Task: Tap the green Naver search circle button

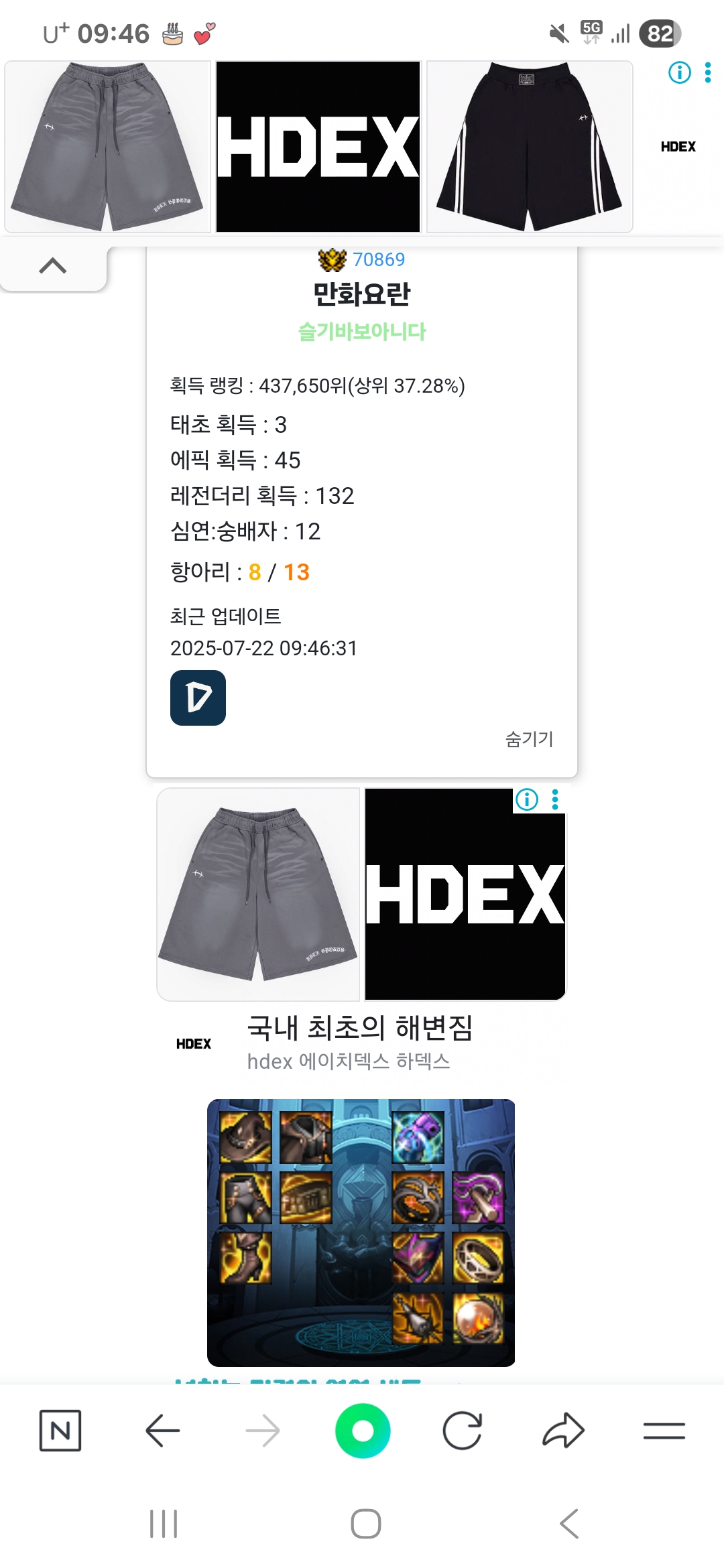Action: (363, 1431)
